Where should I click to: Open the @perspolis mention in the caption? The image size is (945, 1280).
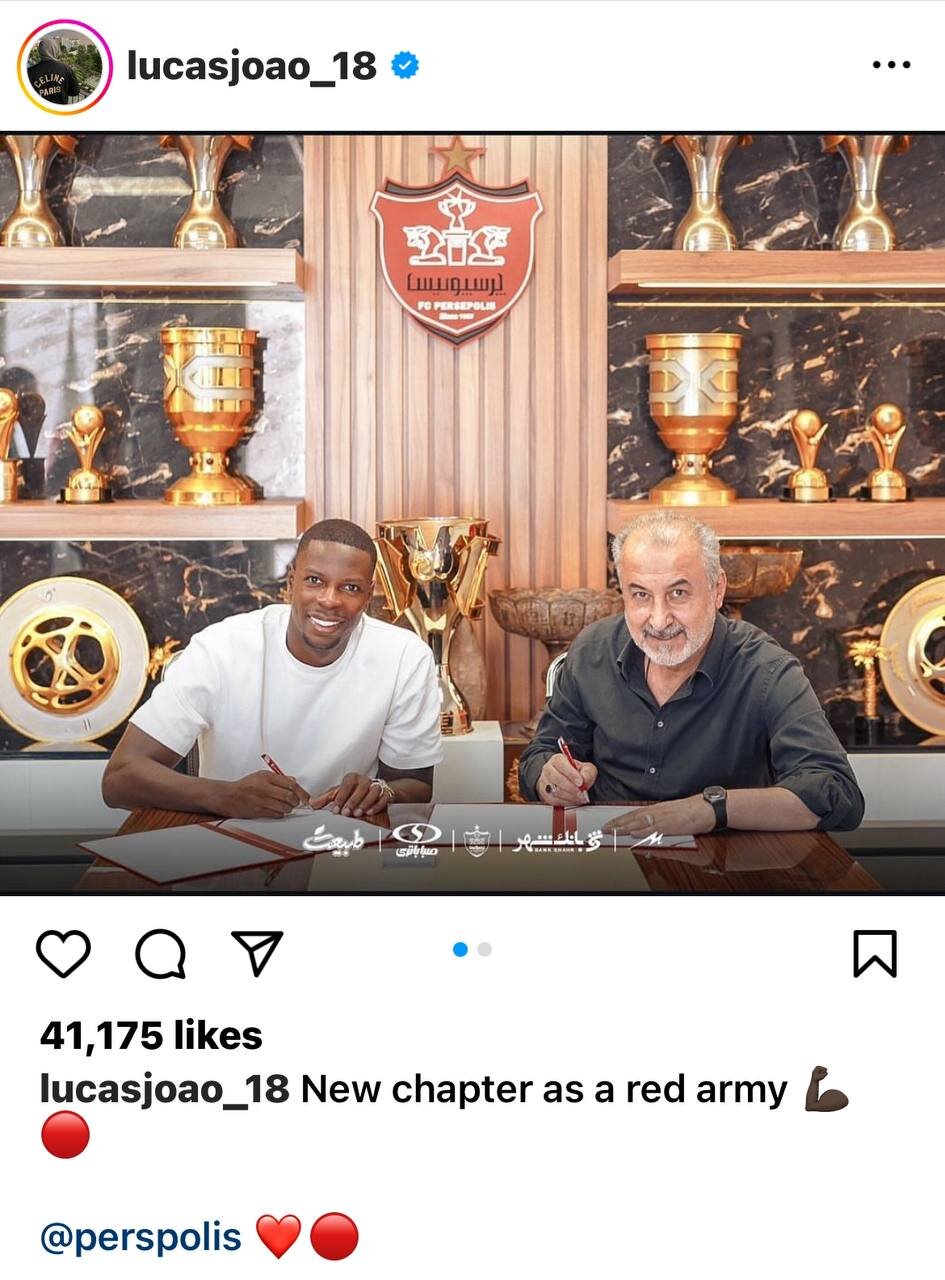[141, 1237]
